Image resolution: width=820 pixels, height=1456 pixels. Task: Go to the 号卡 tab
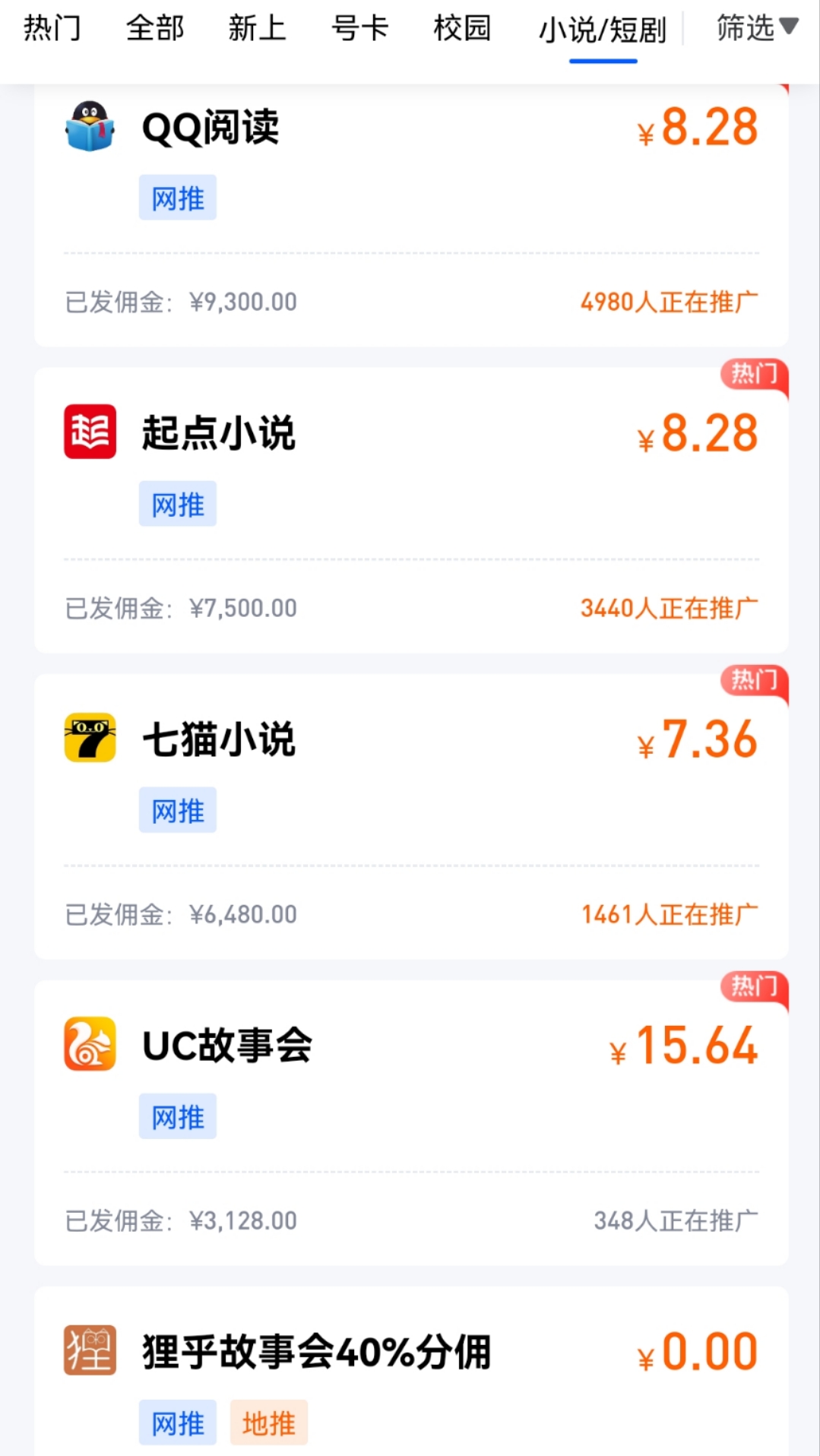(x=359, y=29)
